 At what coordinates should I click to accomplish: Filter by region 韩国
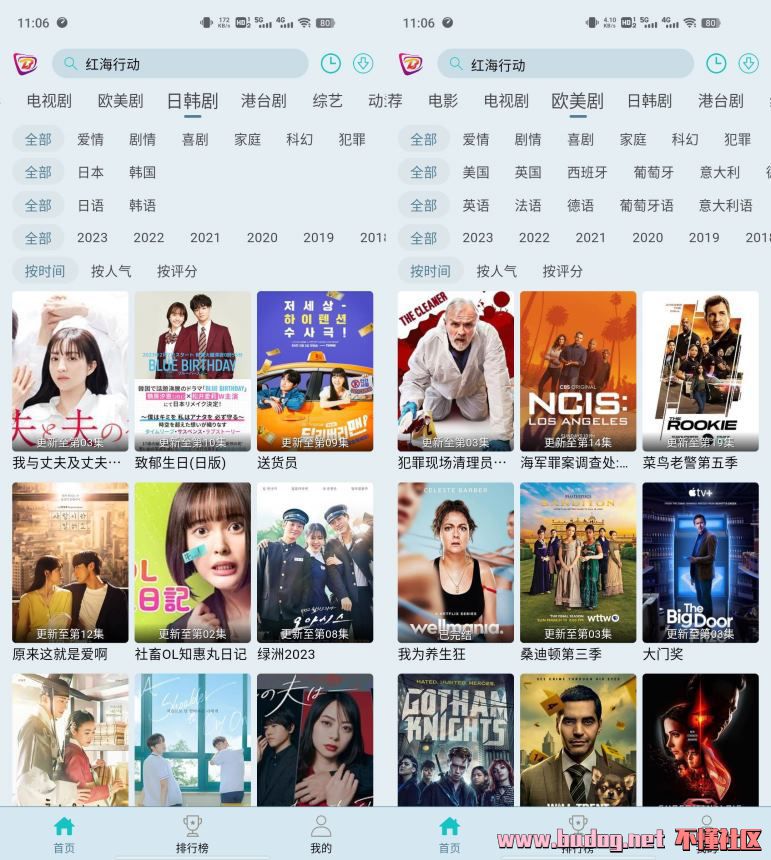click(x=142, y=172)
